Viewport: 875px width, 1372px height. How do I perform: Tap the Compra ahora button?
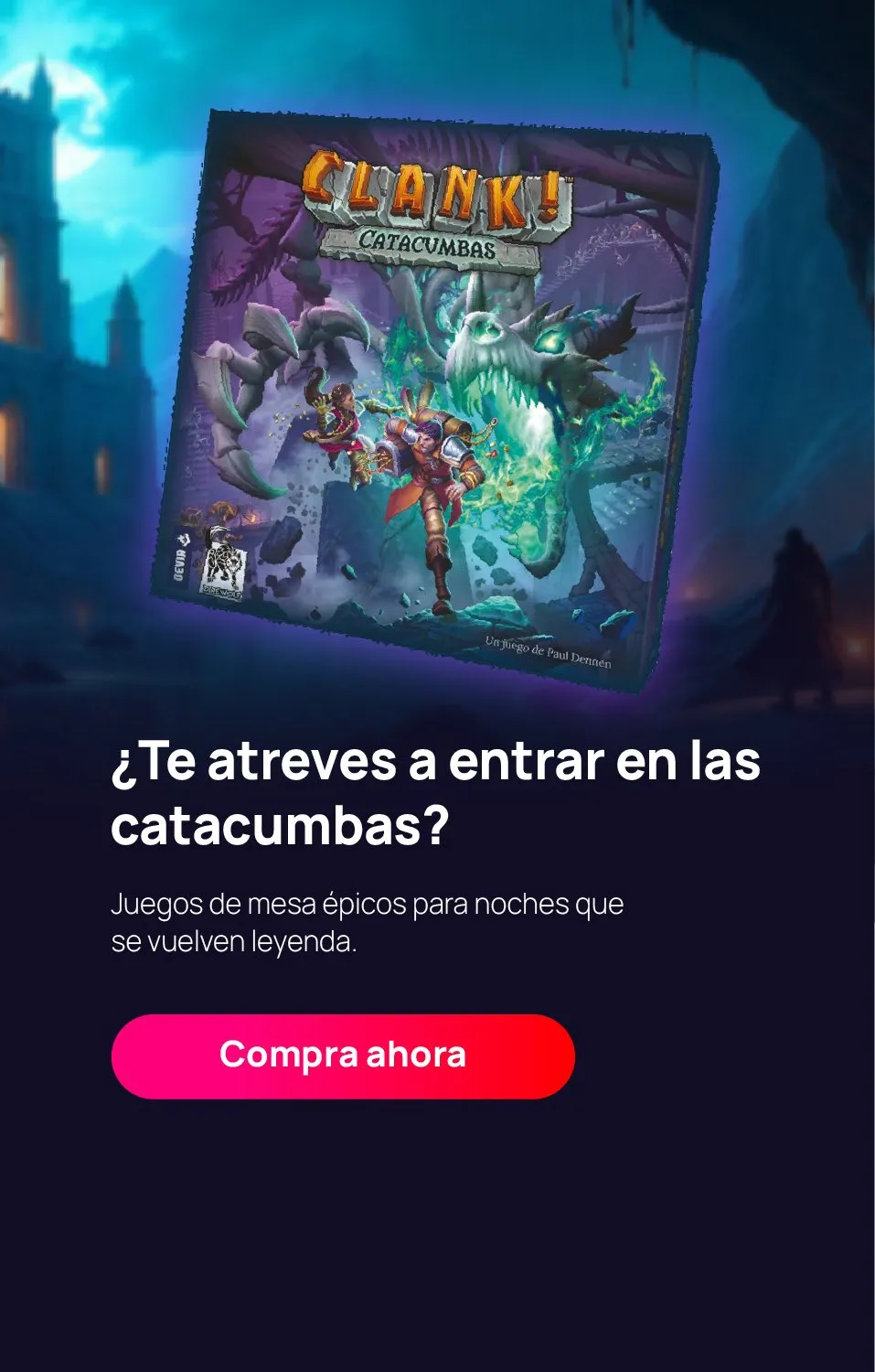point(343,1056)
